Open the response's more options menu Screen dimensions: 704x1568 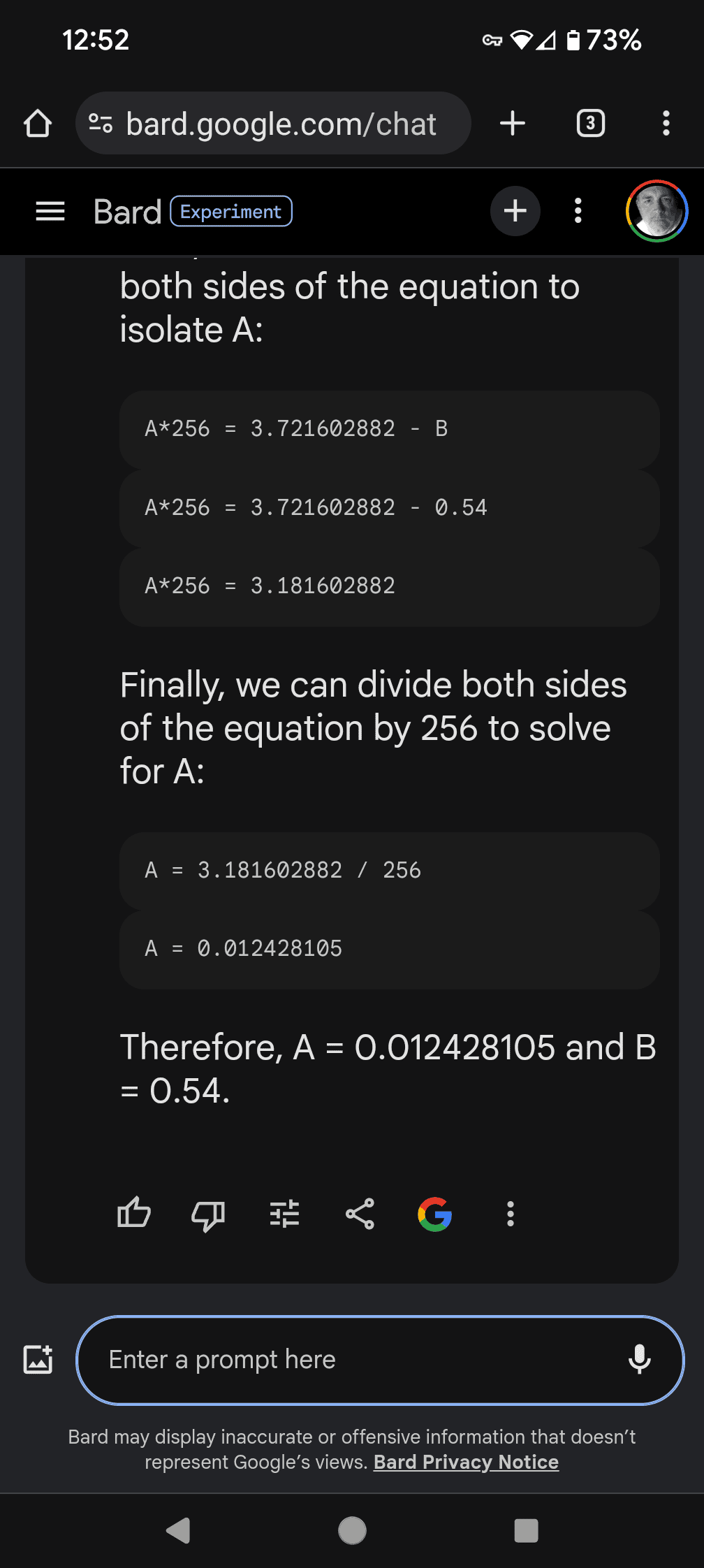click(511, 1214)
